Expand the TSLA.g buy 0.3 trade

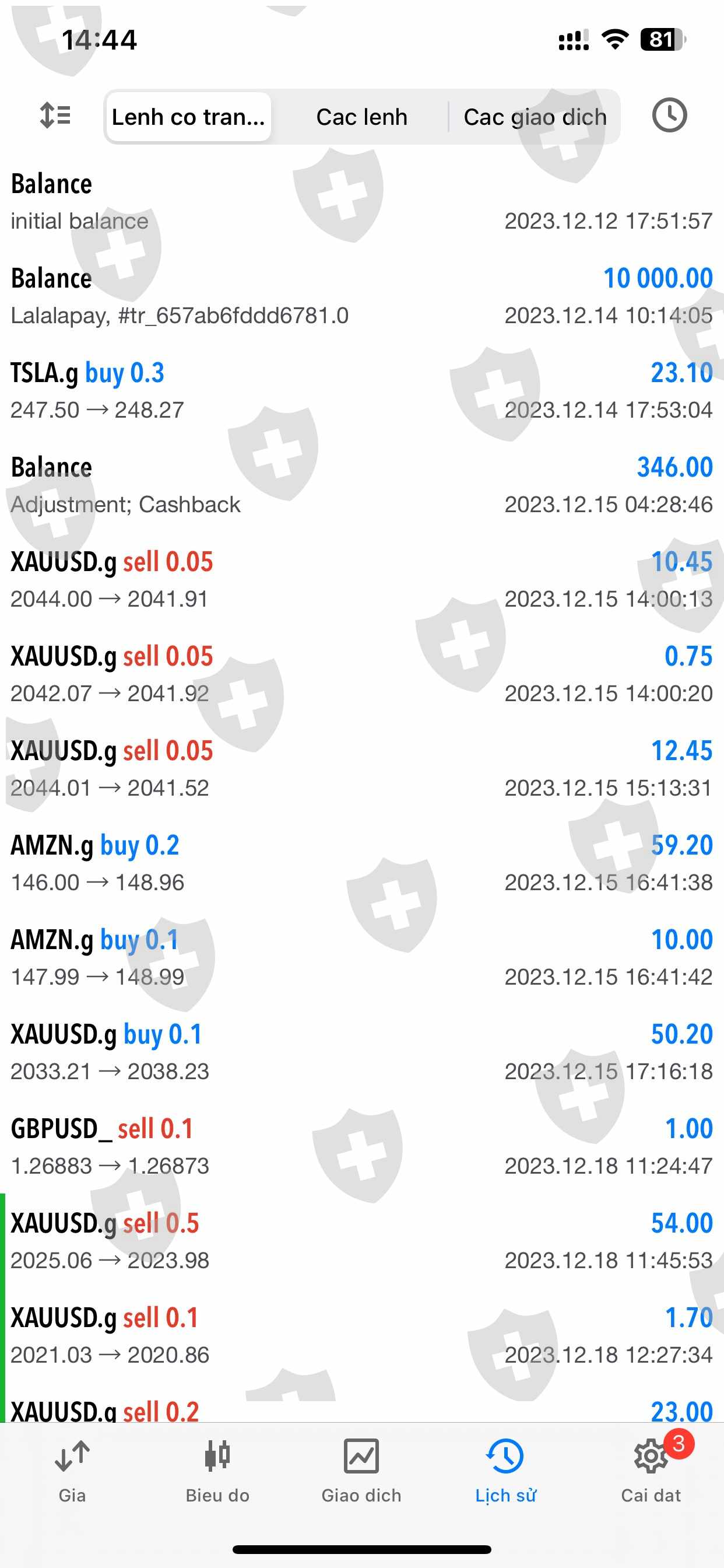pos(361,391)
